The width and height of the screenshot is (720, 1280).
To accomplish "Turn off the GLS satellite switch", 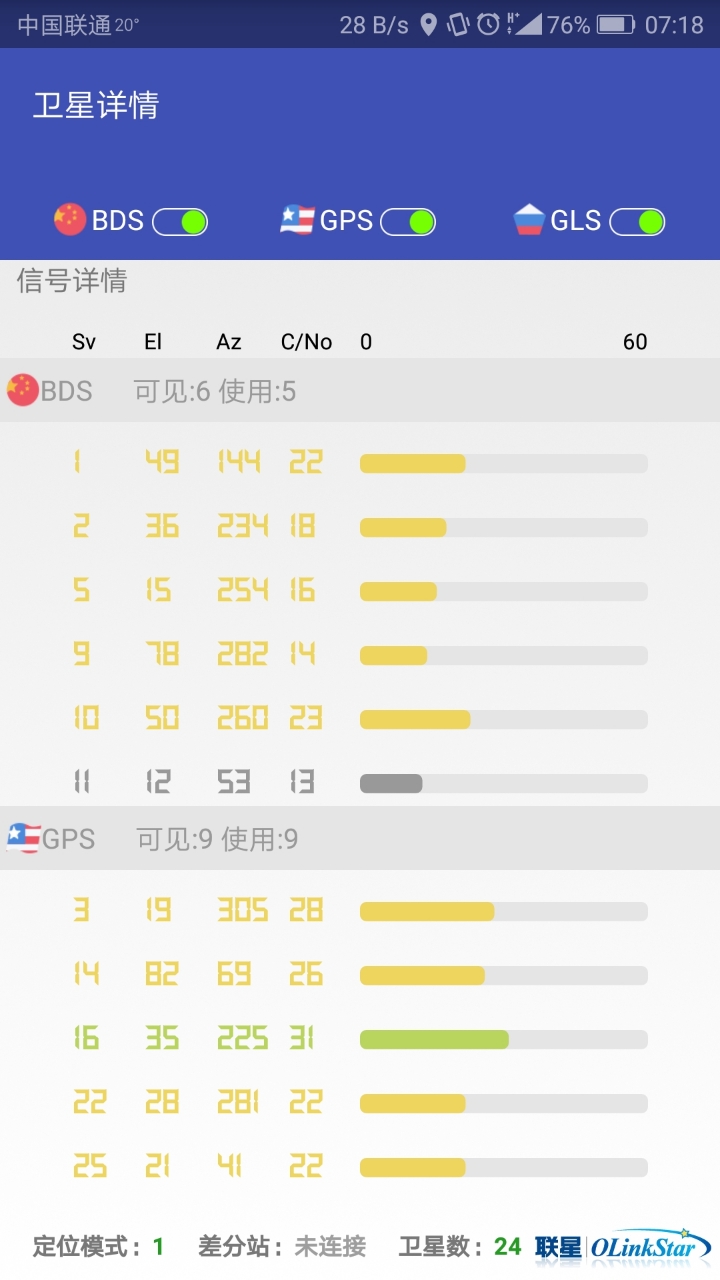I will 637,222.
